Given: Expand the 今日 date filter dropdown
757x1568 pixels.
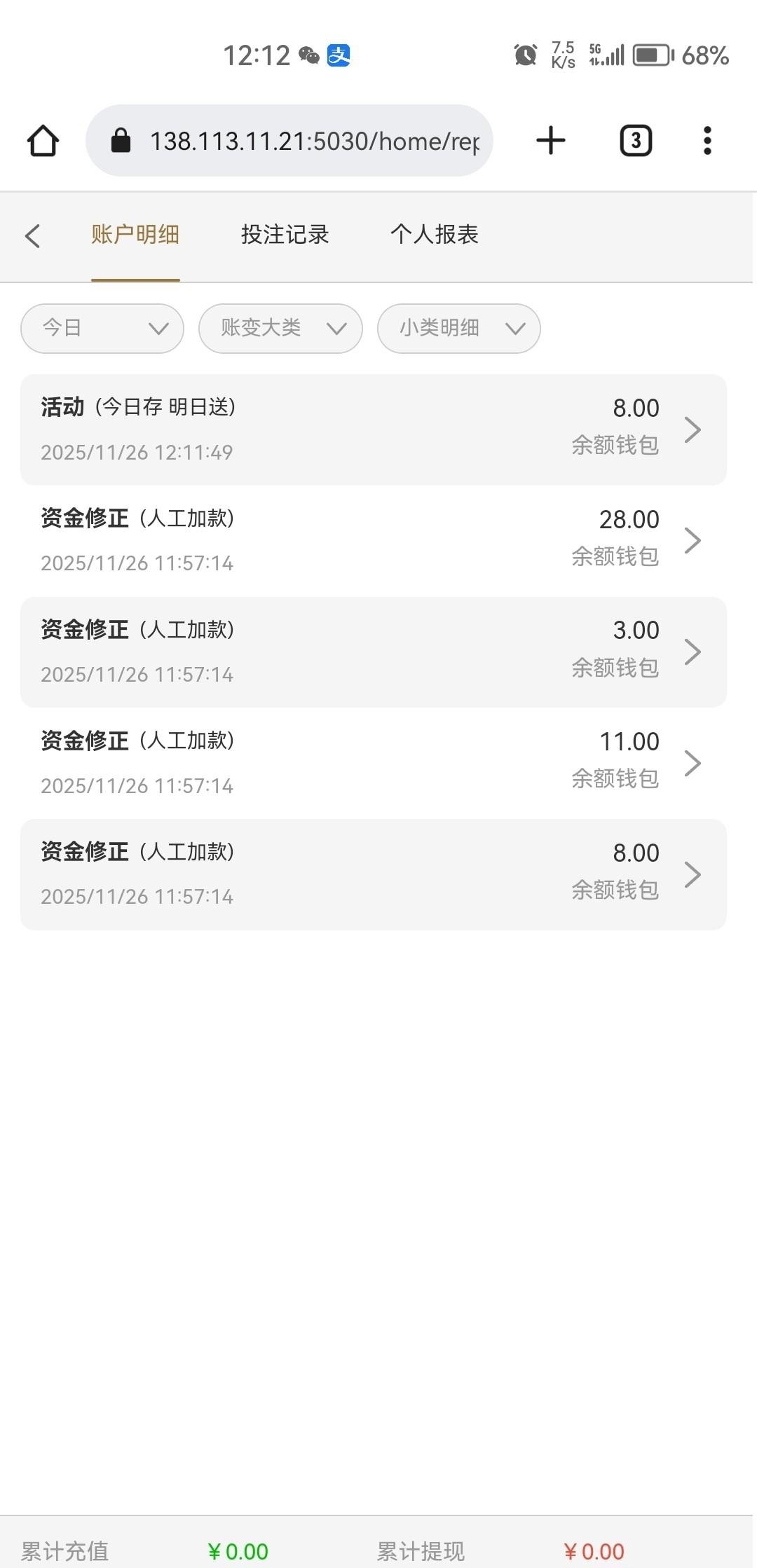Looking at the screenshot, I should coord(102,329).
